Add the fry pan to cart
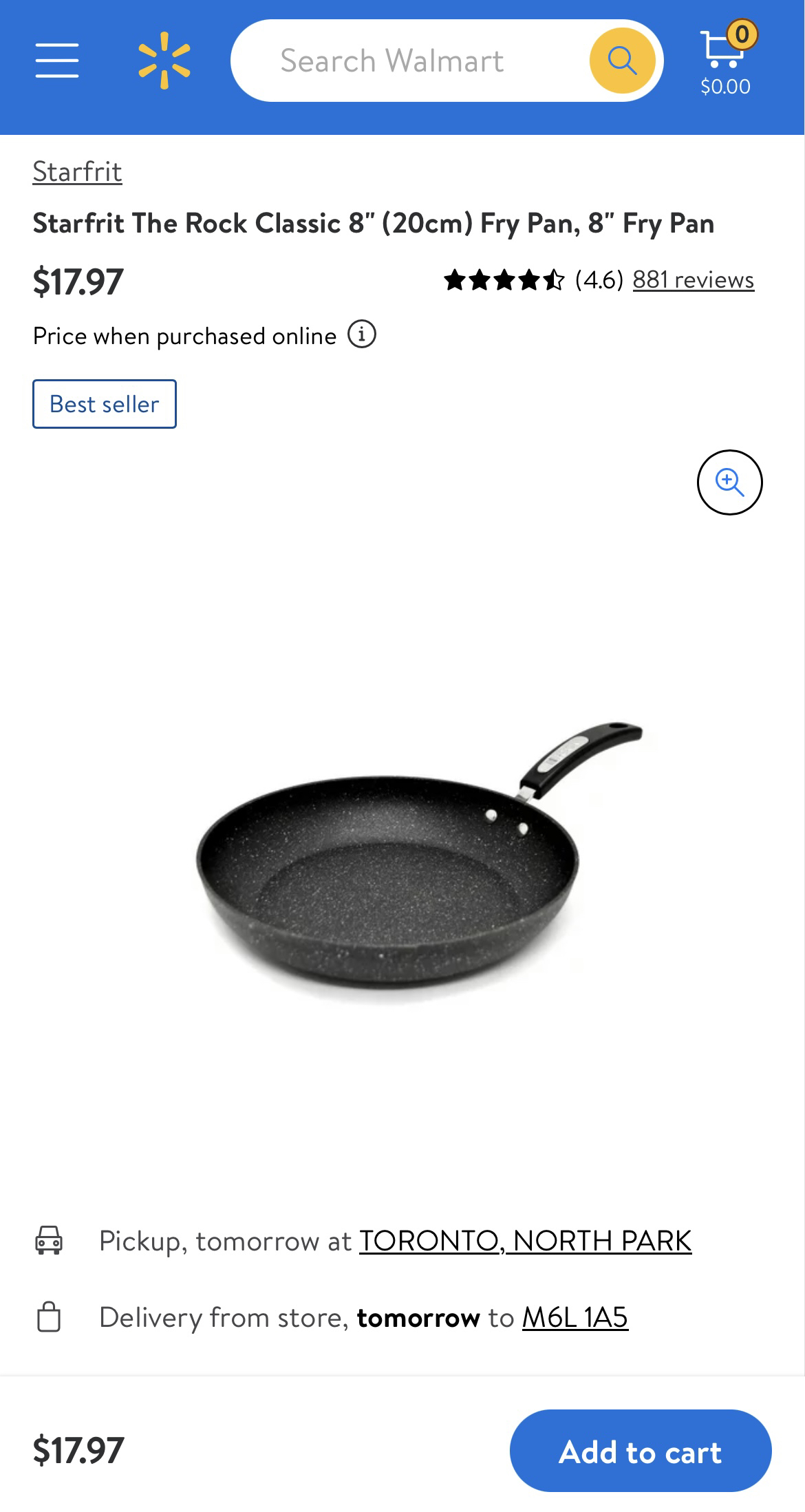 (640, 1451)
